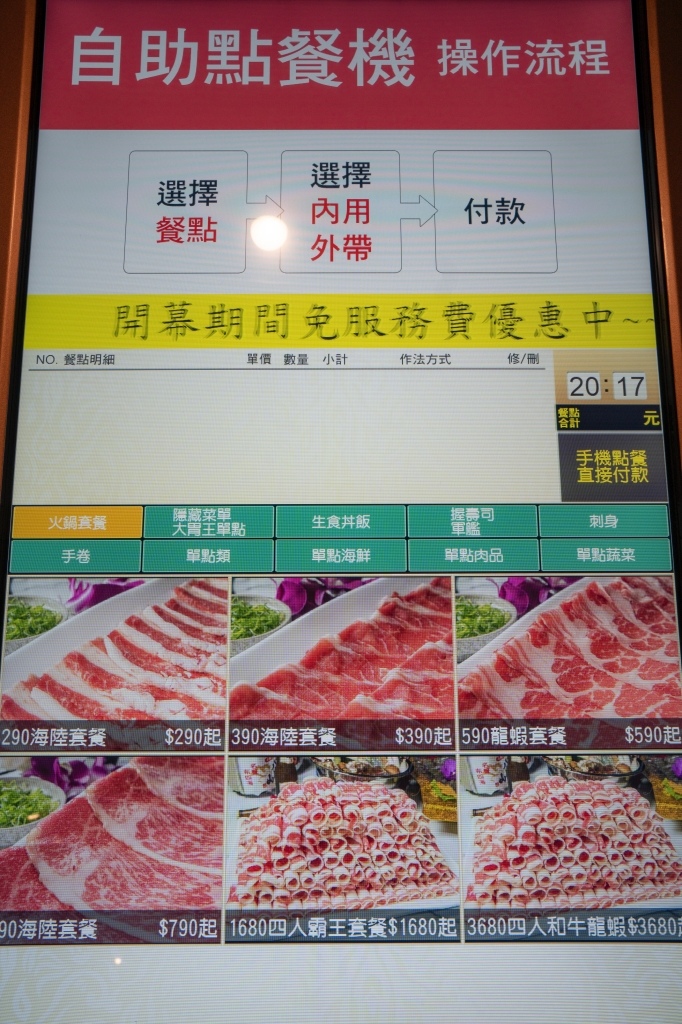682x1024 pixels.
Task: Browse the 單點蔬菜 category
Action: (605, 555)
